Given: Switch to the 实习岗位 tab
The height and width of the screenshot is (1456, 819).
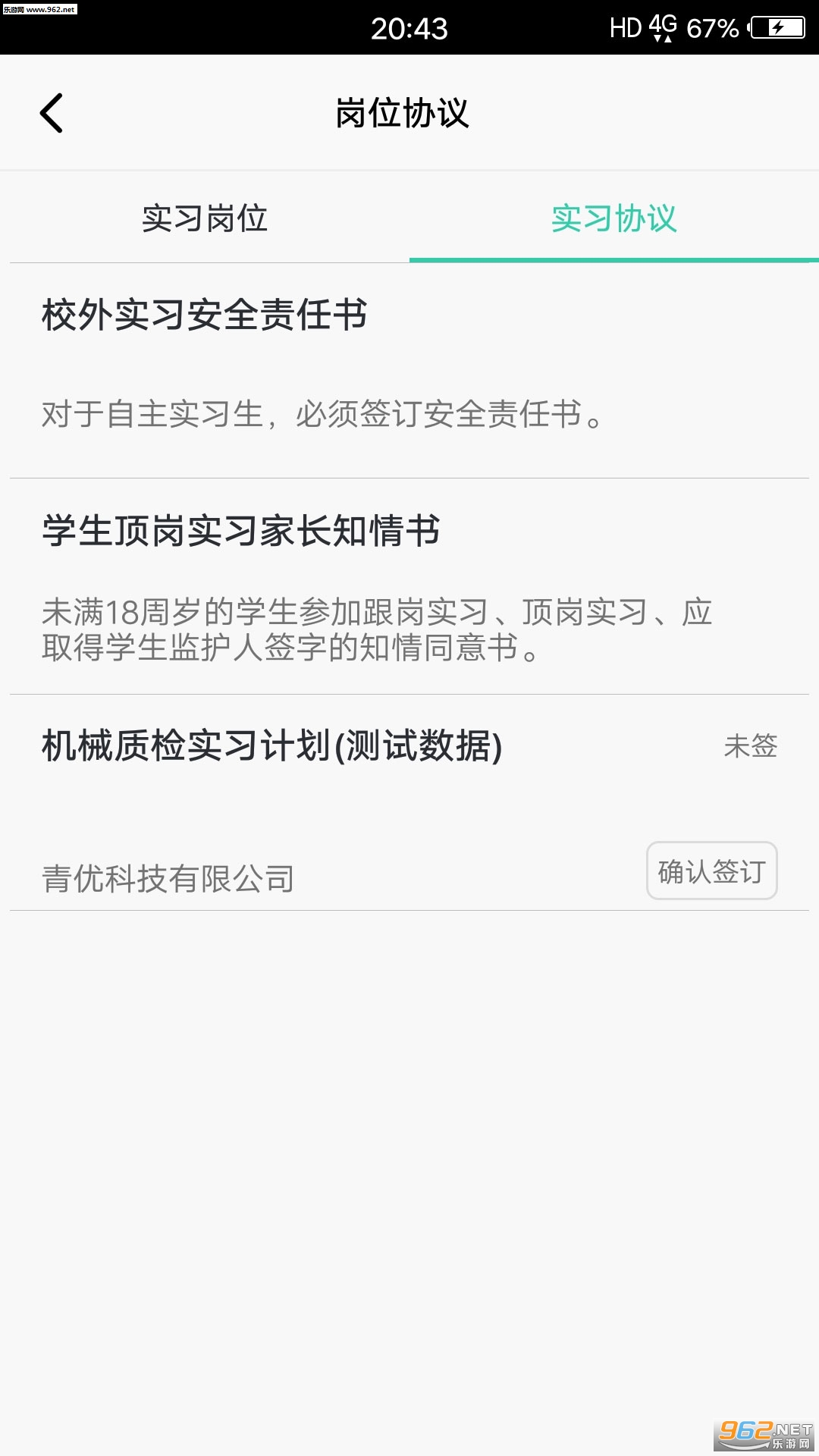Looking at the screenshot, I should 205,218.
